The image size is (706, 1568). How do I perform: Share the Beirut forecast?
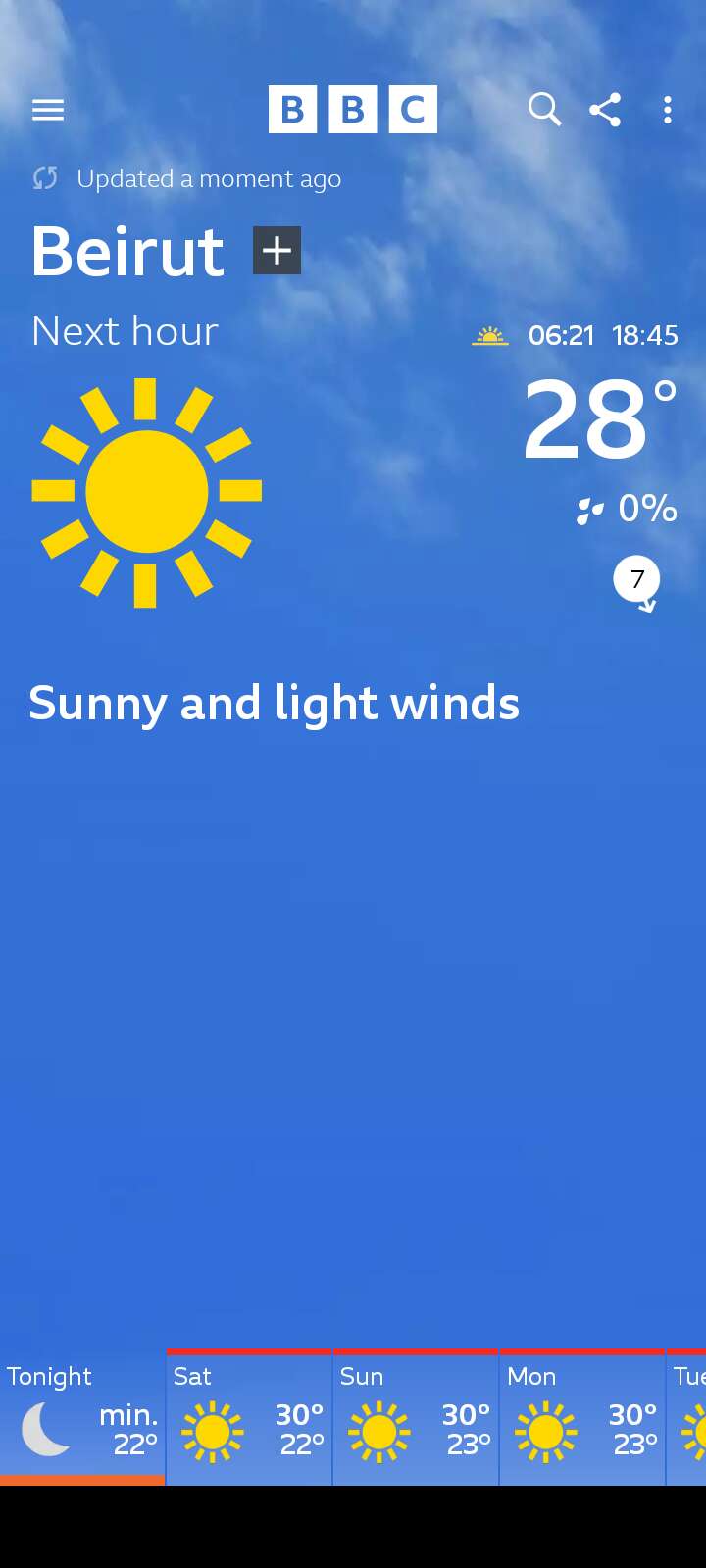(x=605, y=110)
